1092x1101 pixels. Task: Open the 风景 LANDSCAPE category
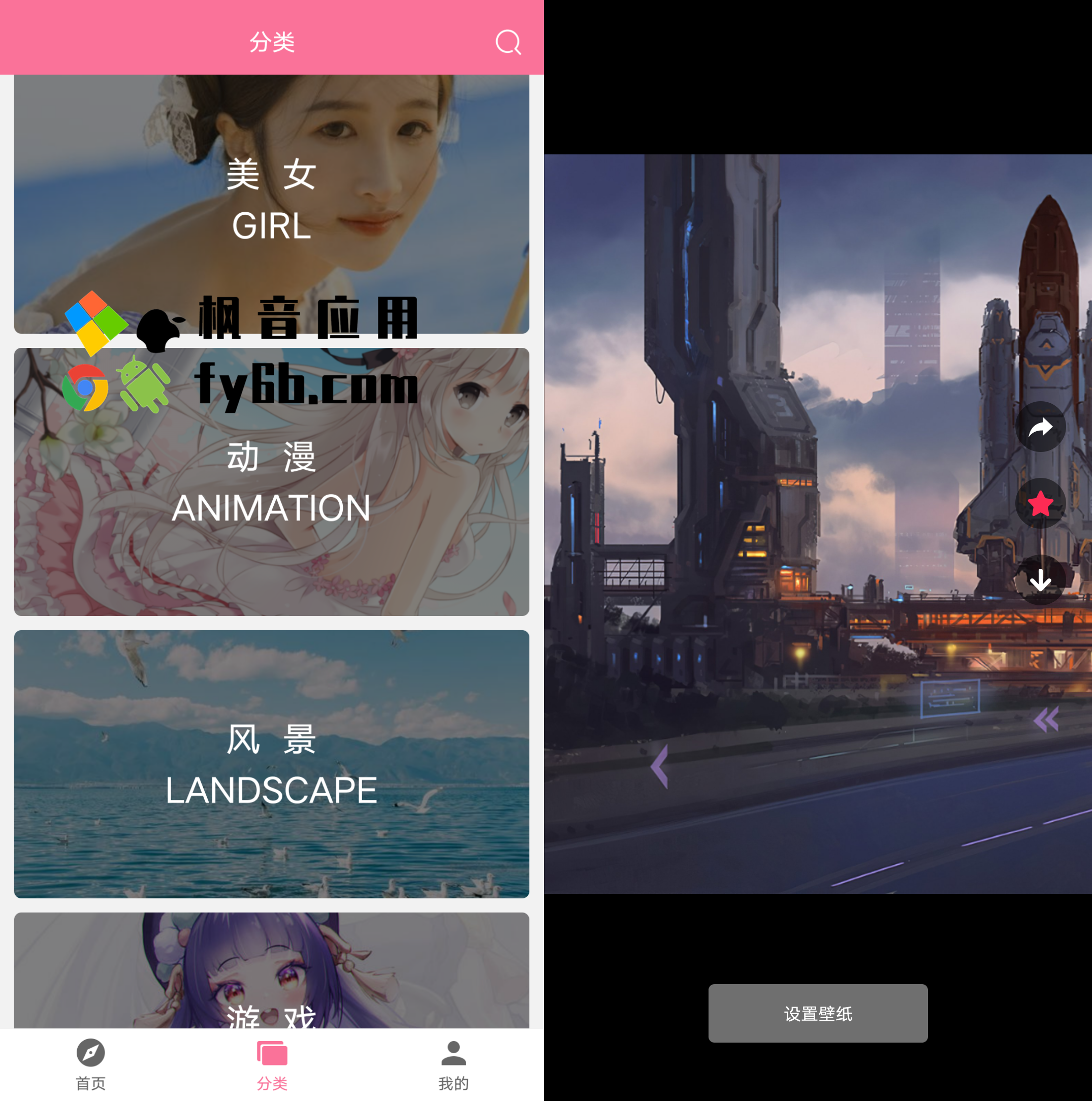click(271, 764)
